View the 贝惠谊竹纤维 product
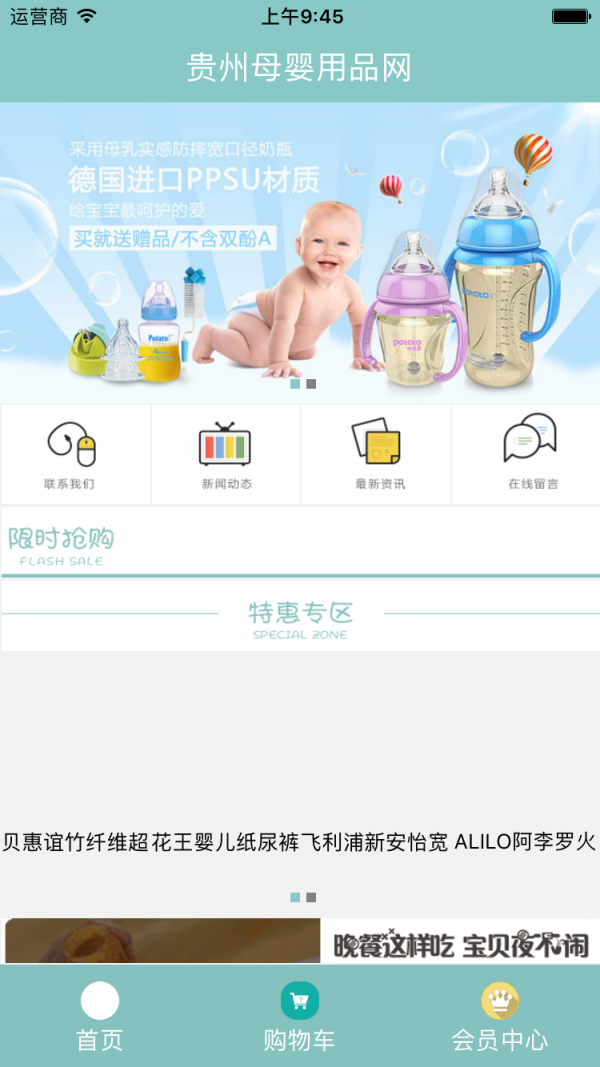 point(75,842)
